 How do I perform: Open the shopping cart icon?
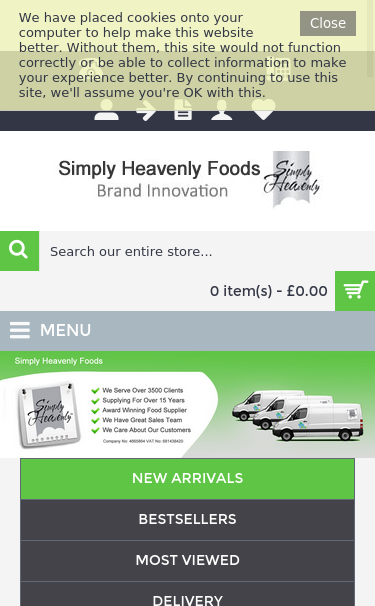pos(355,291)
